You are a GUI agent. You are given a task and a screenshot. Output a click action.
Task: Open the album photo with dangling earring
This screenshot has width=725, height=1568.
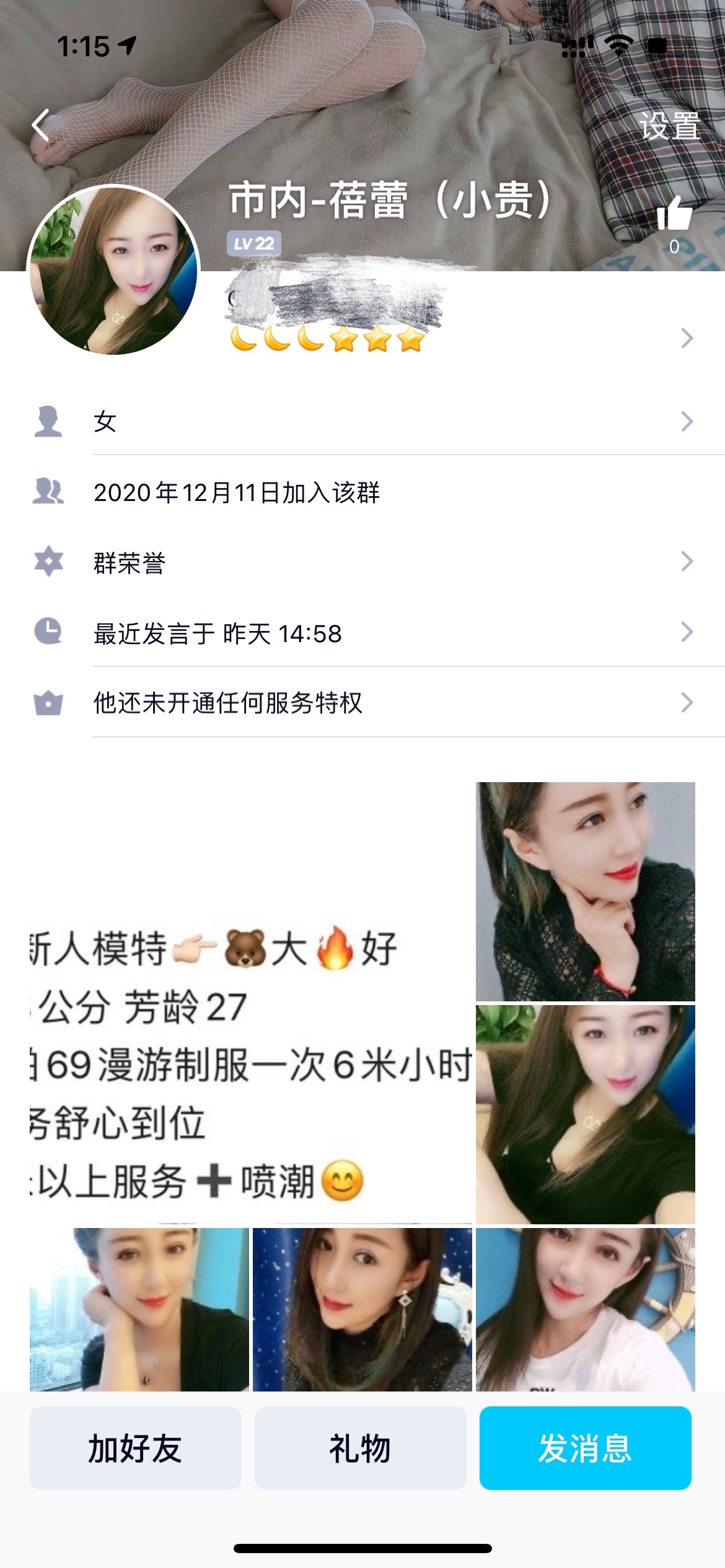[x=362, y=1309]
